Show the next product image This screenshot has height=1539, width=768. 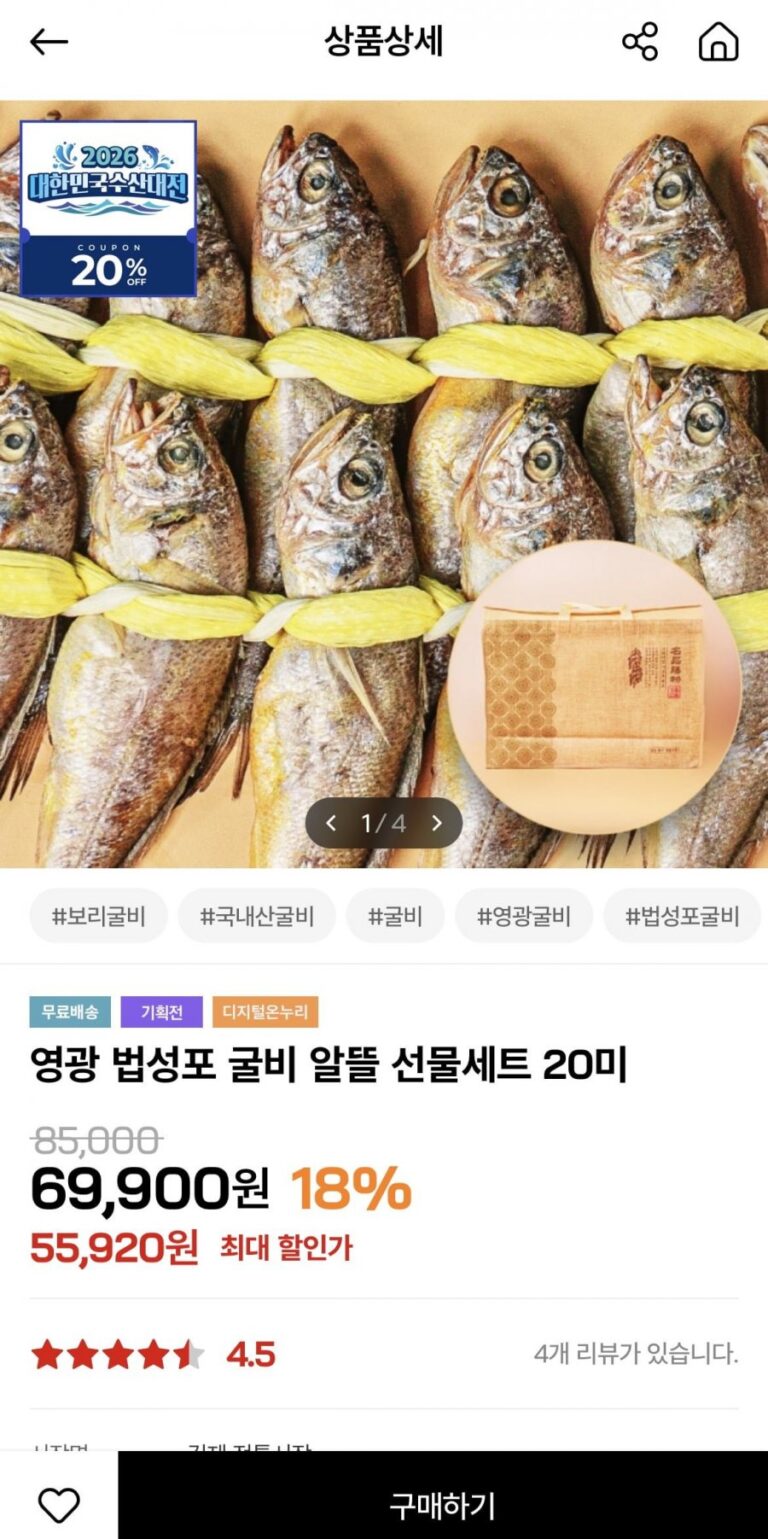tap(436, 823)
